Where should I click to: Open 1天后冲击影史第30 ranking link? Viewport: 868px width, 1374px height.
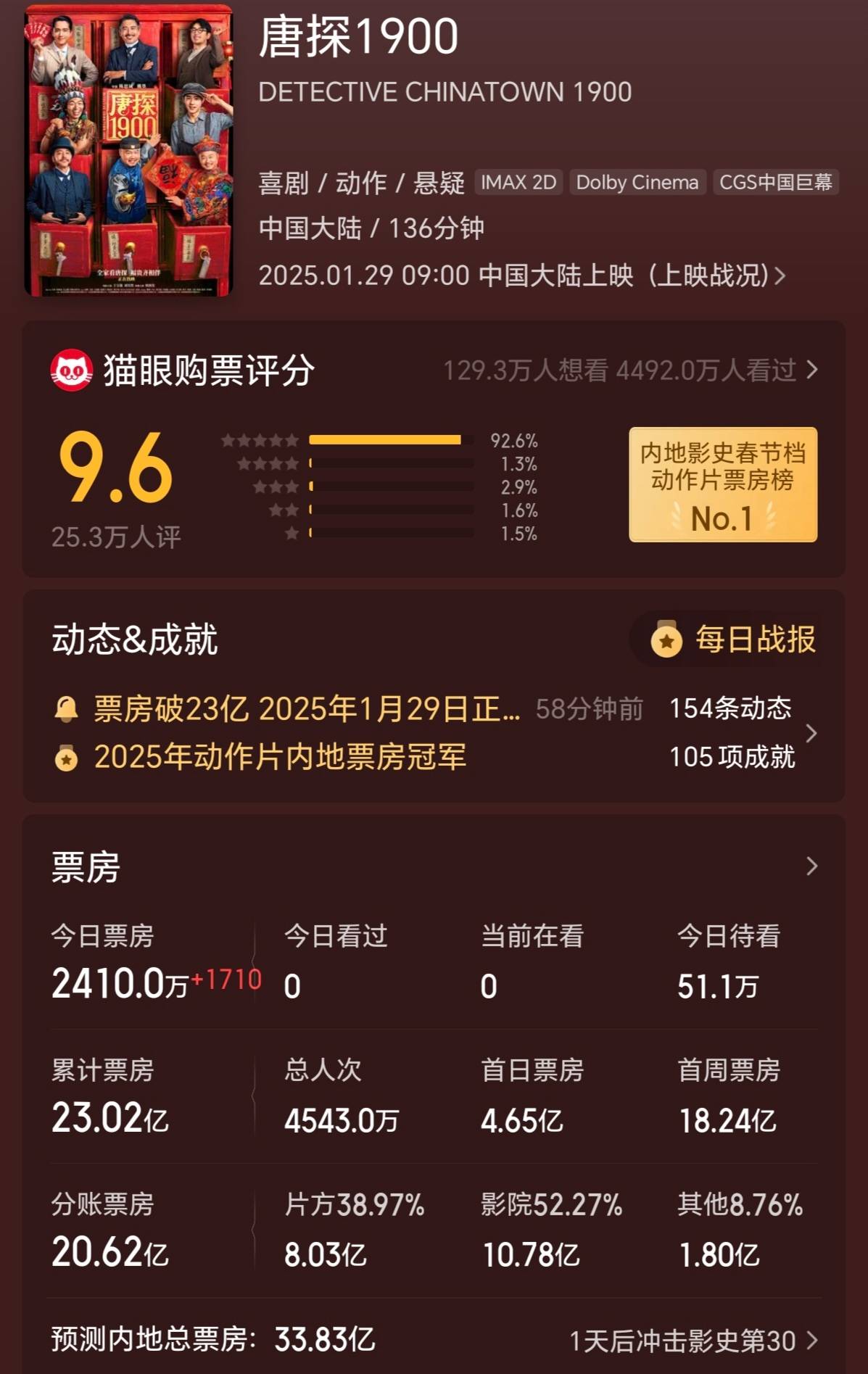(x=693, y=1341)
